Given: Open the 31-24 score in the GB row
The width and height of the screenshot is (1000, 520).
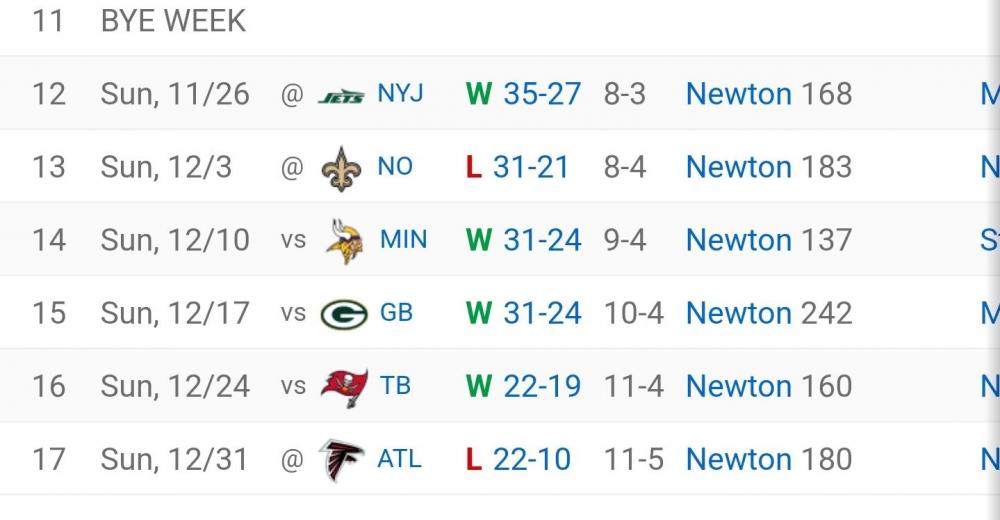Looking at the screenshot, I should click(x=542, y=313).
